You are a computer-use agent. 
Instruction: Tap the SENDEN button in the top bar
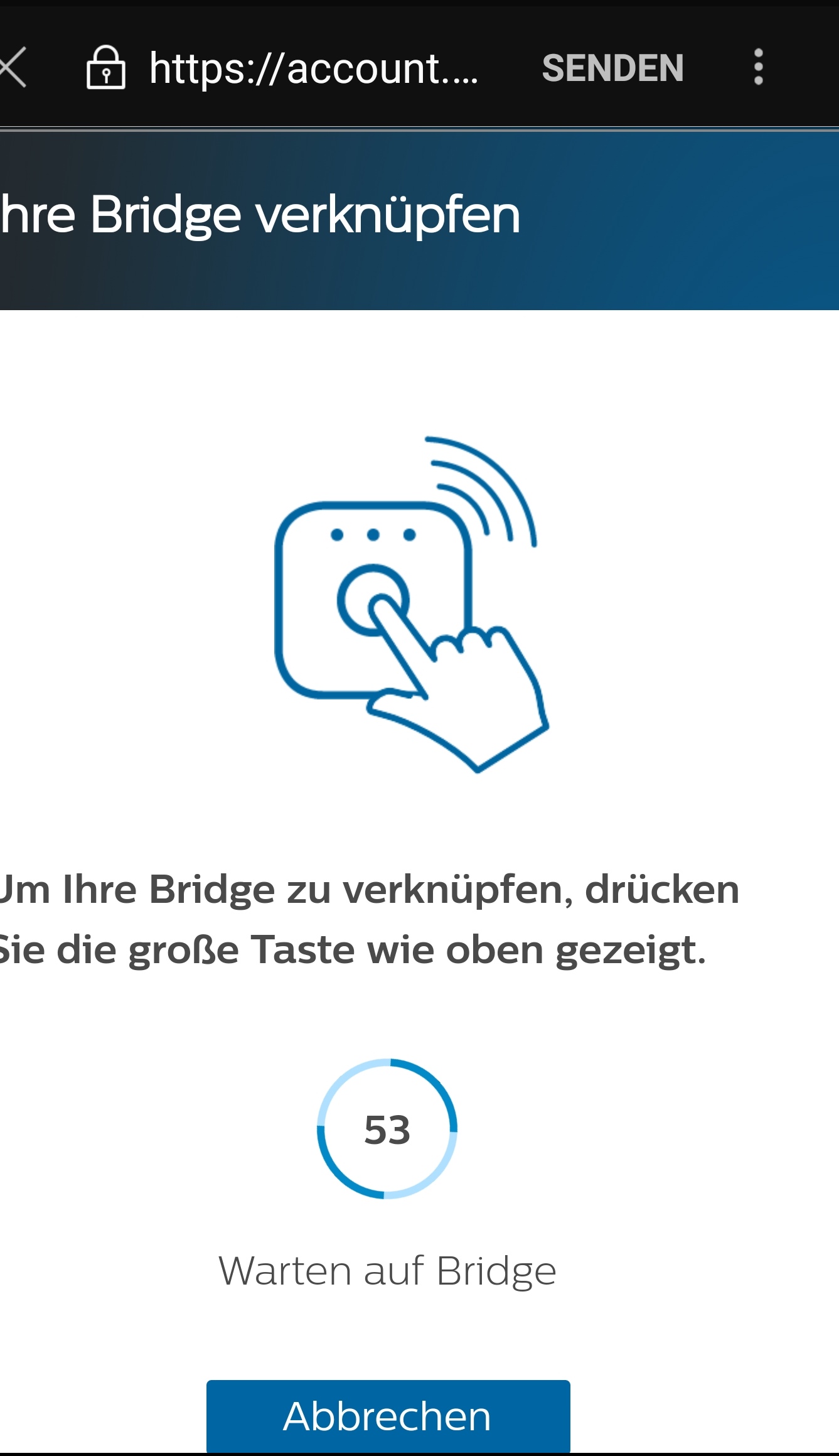(612, 68)
